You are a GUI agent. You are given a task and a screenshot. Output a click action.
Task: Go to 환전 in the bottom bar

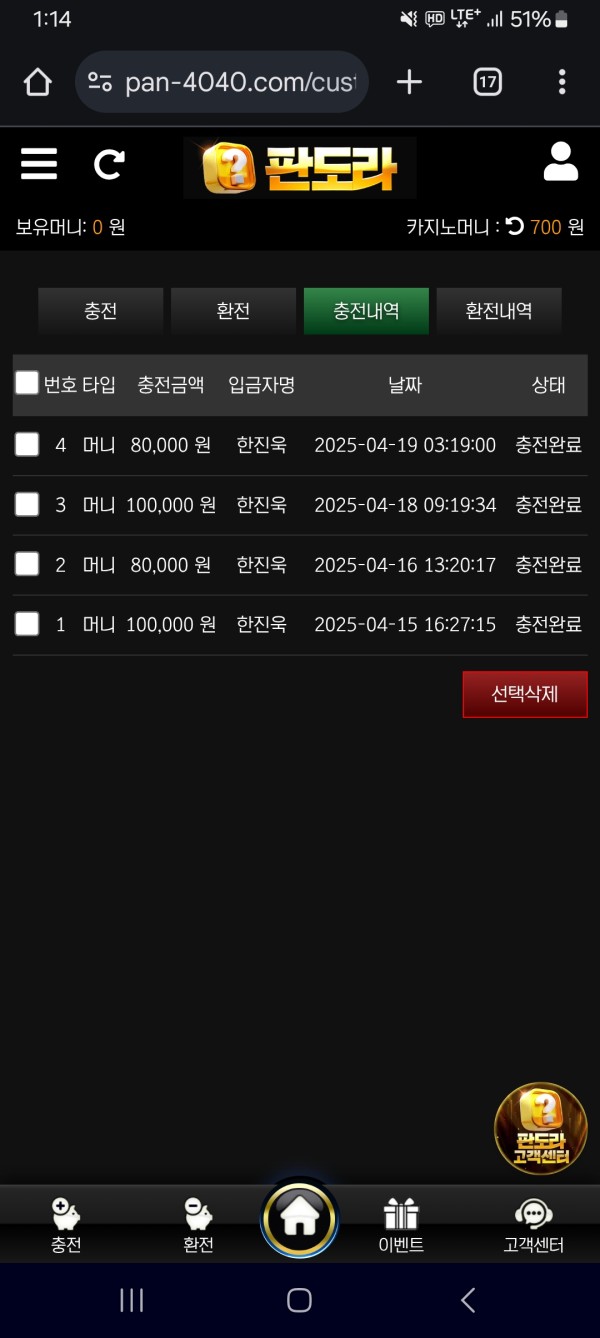click(x=198, y=1226)
